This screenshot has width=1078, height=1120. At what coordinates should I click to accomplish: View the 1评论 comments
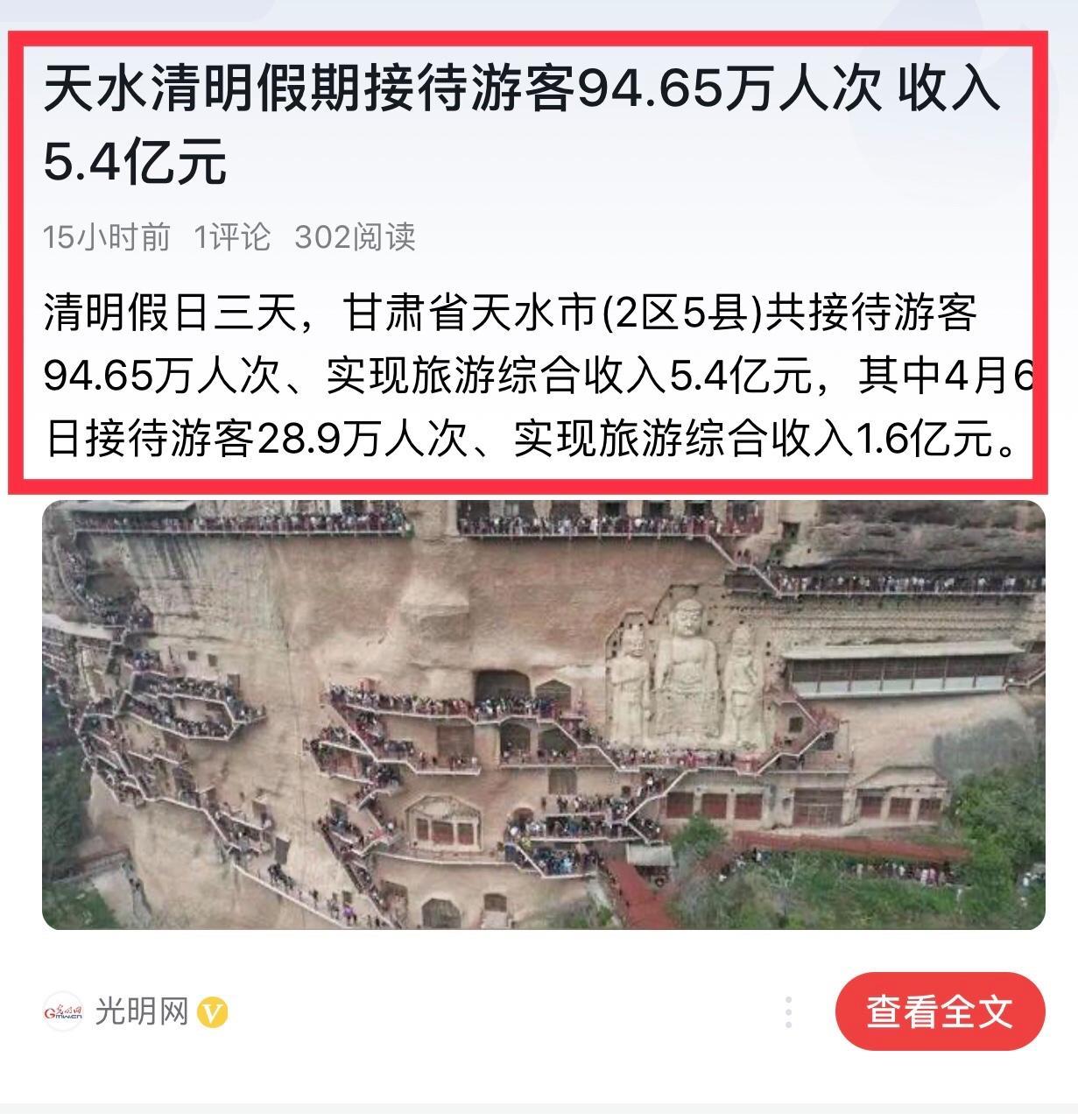pos(232,236)
